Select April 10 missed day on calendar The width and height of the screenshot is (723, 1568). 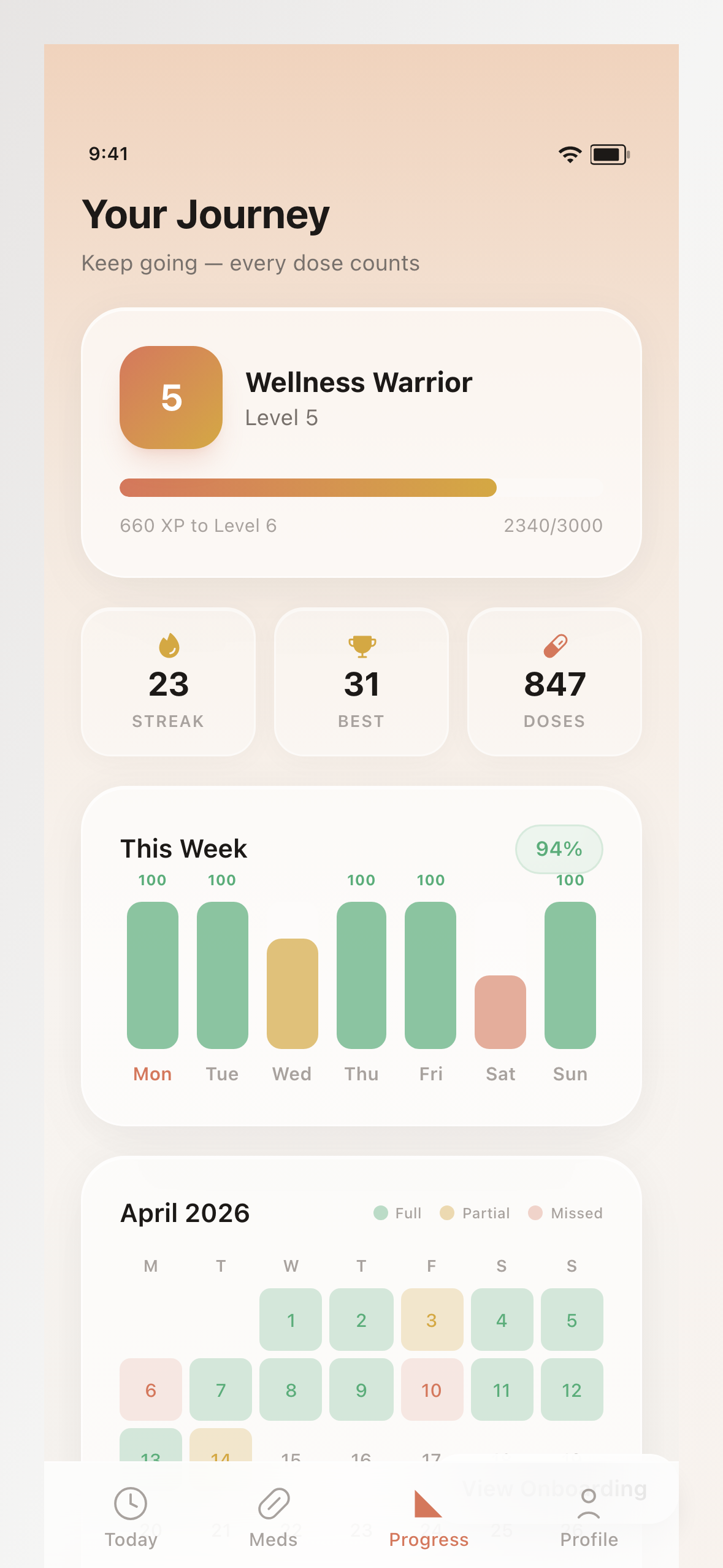click(431, 1390)
